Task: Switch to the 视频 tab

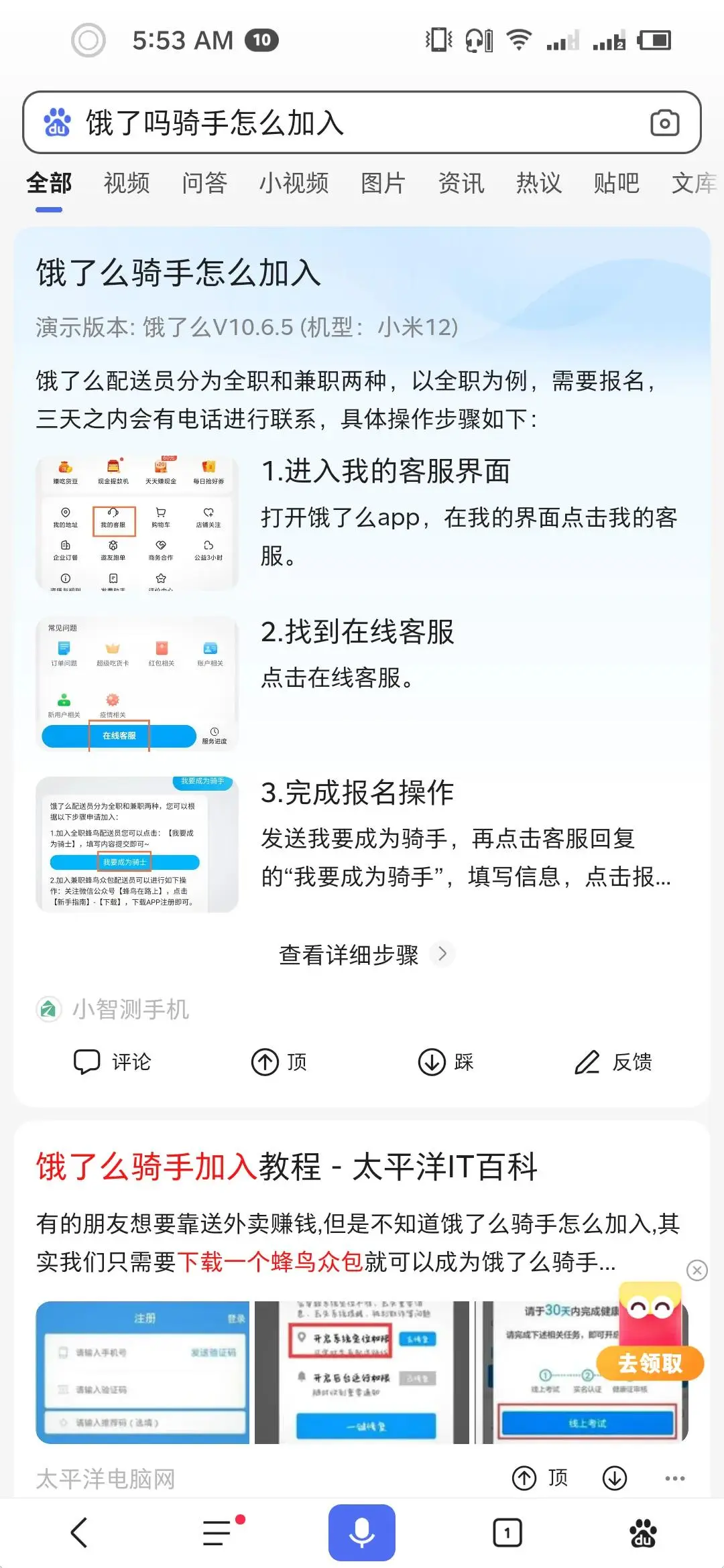Action: point(127,183)
